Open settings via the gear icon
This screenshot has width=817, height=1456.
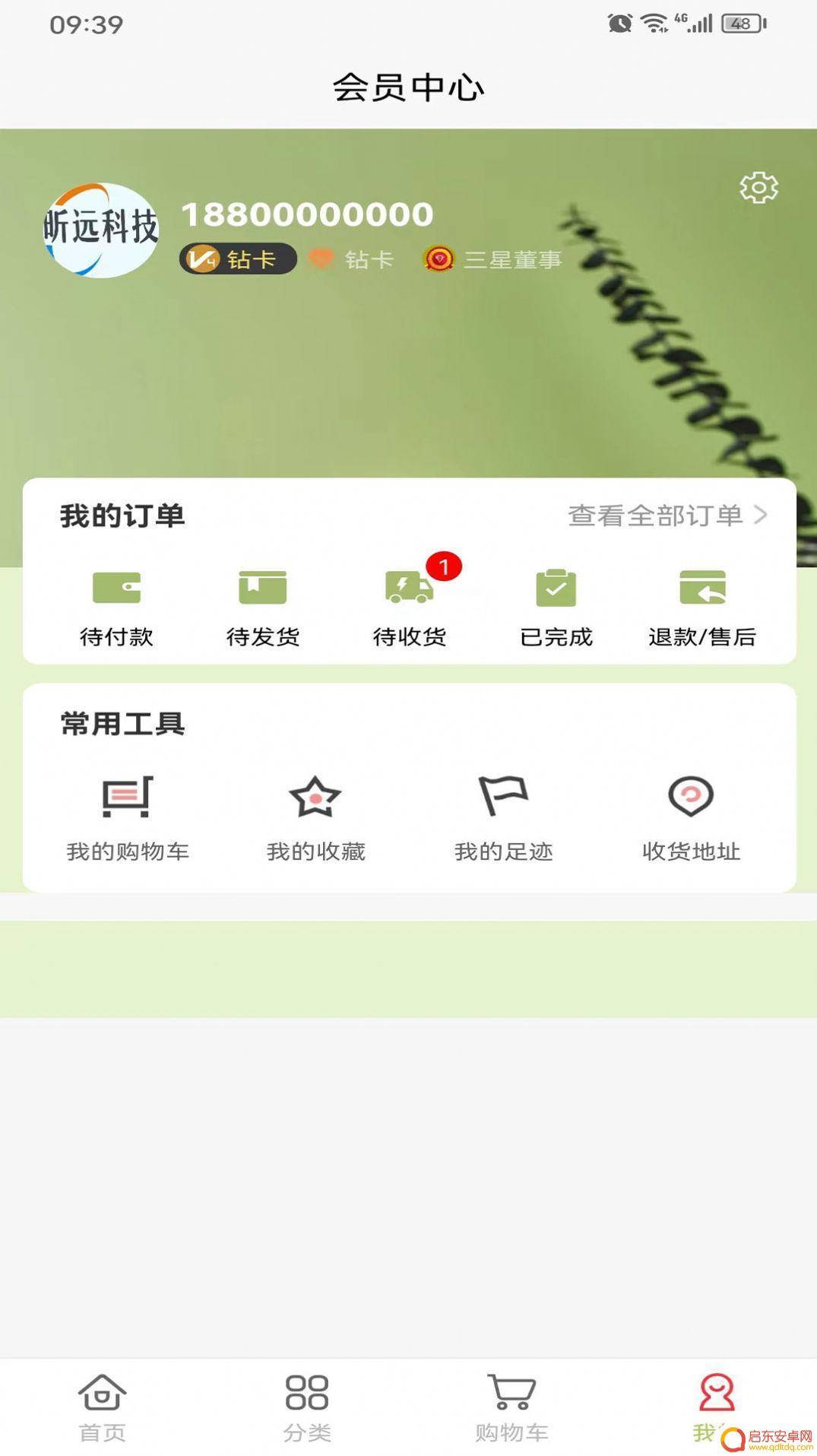point(758,188)
